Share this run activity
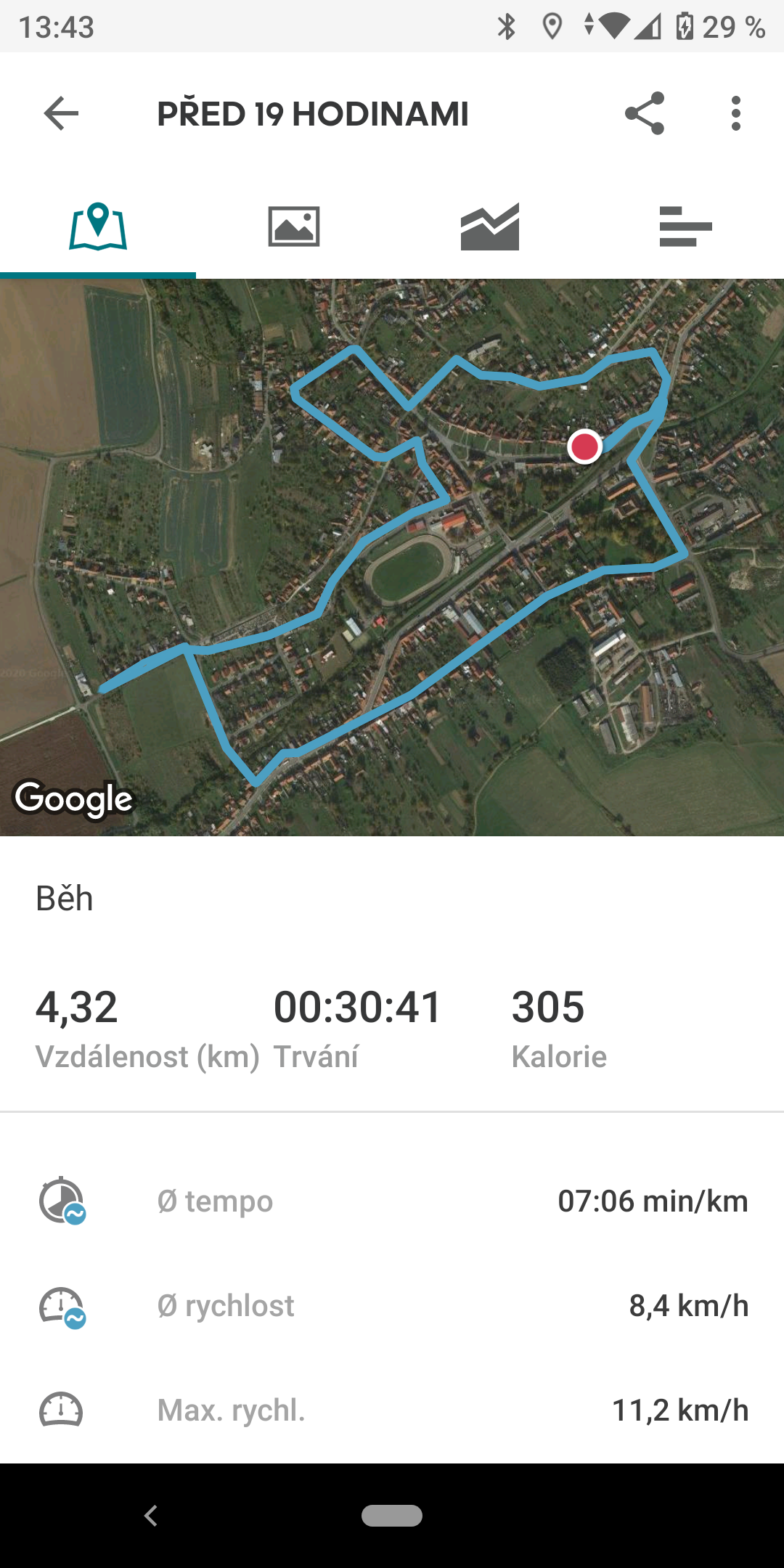Image resolution: width=784 pixels, height=1568 pixels. click(645, 113)
